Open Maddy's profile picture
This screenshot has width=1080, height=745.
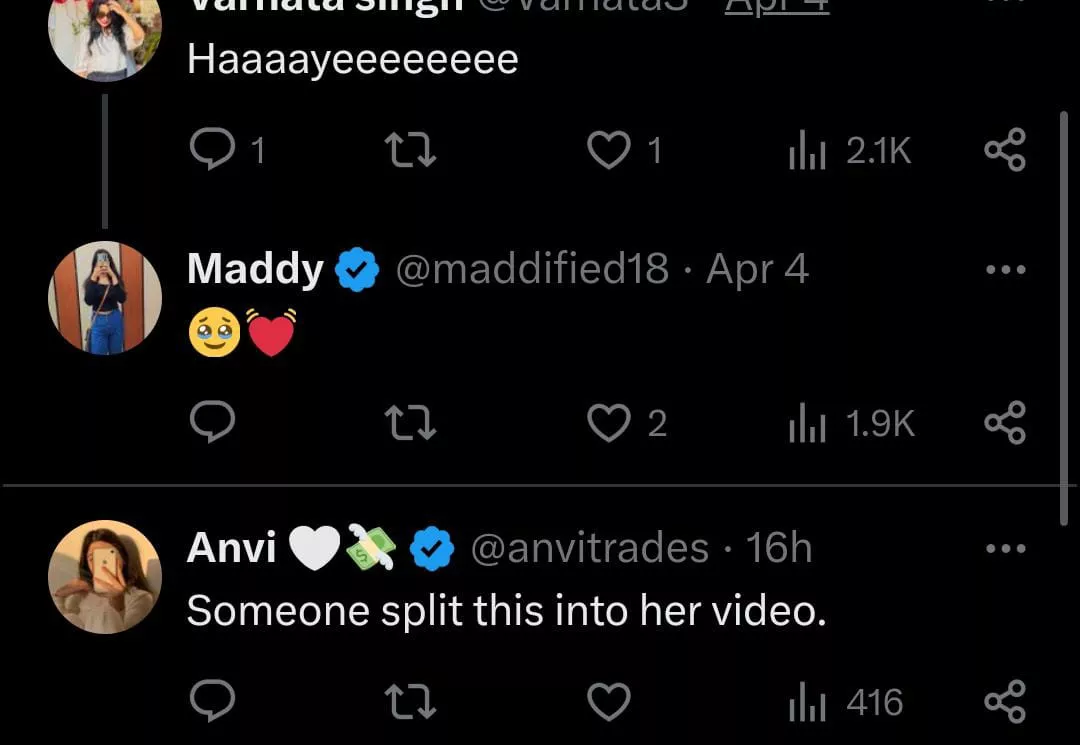pyautogui.click(x=105, y=298)
